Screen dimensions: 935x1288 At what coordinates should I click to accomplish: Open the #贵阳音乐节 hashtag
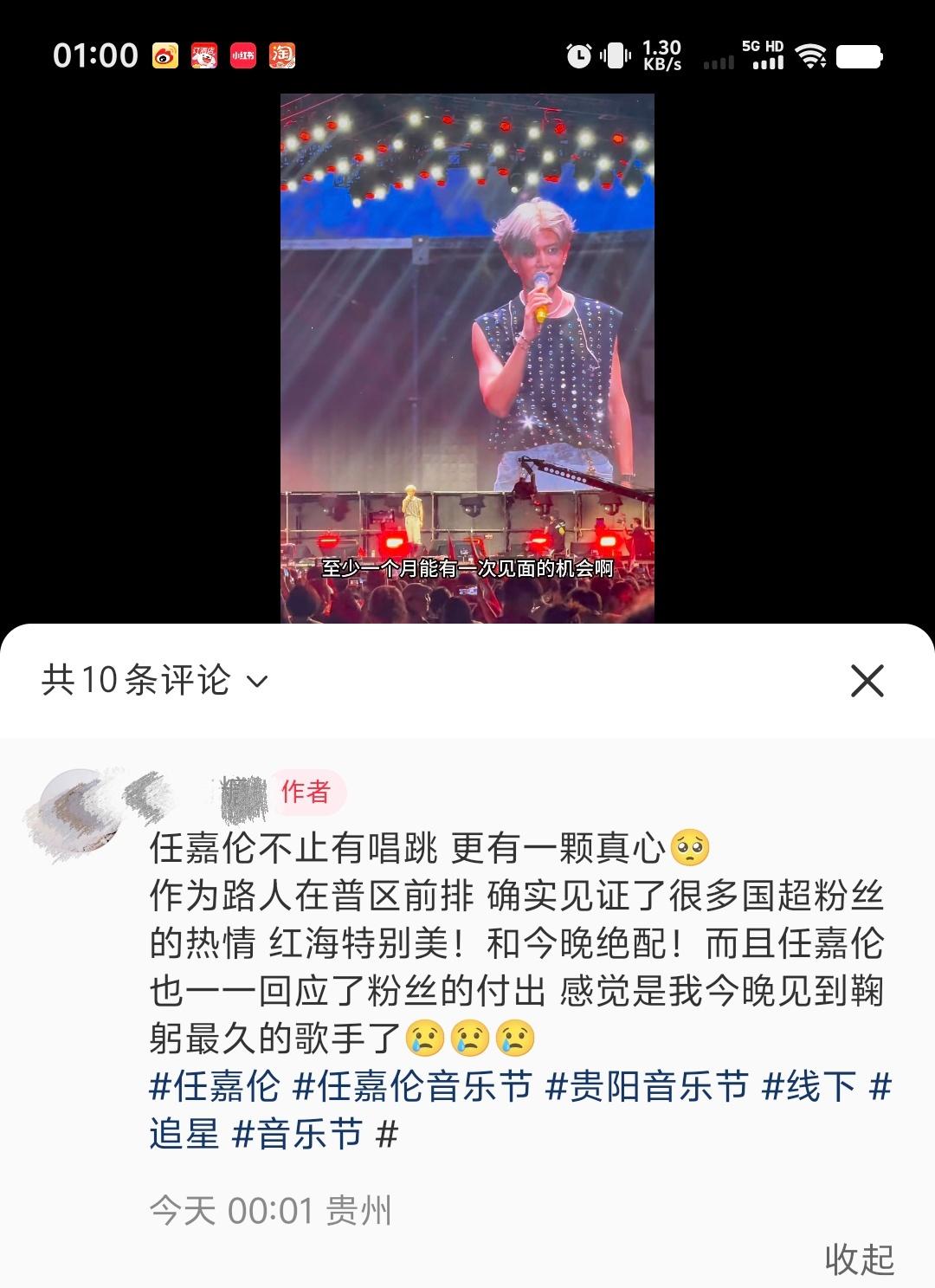[646, 1086]
